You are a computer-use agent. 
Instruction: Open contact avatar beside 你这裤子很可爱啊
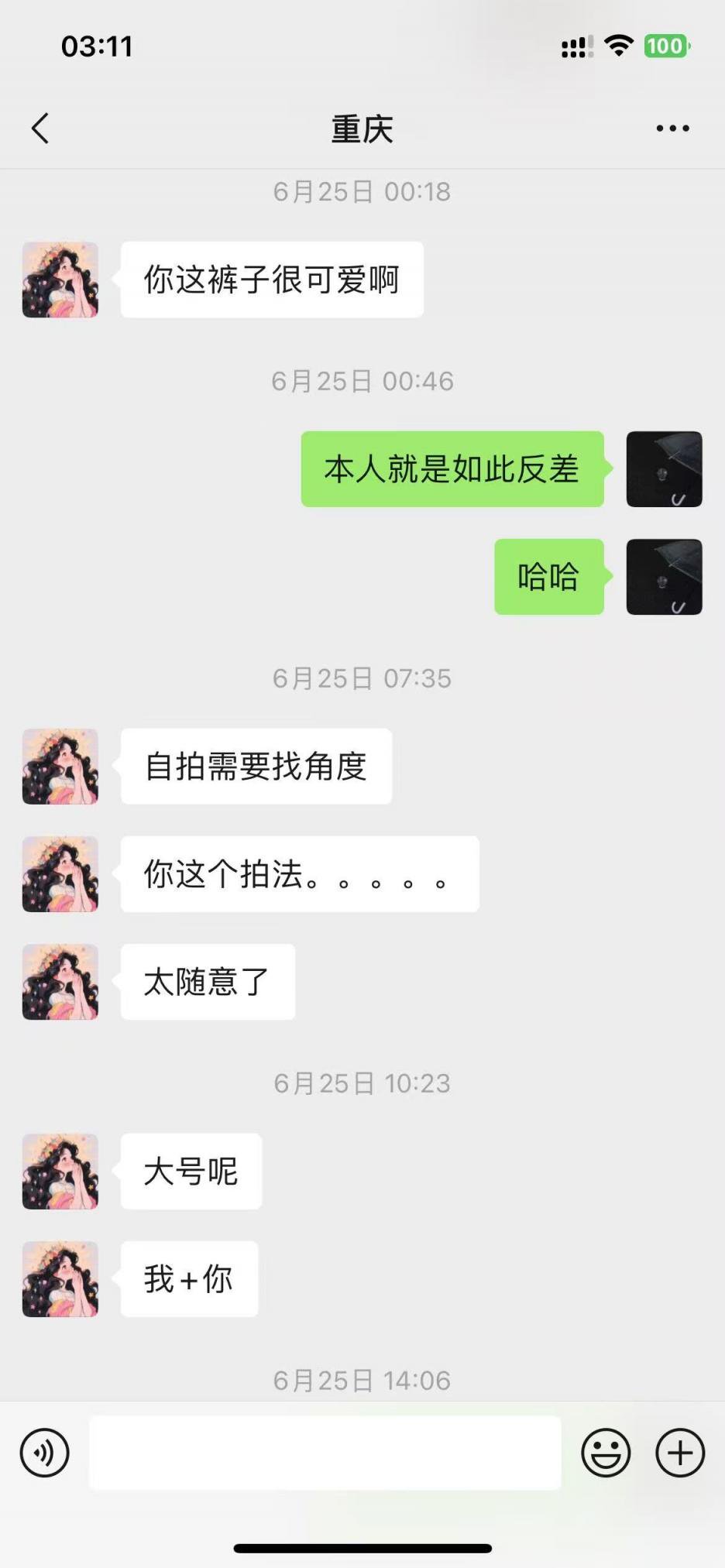click(60, 280)
